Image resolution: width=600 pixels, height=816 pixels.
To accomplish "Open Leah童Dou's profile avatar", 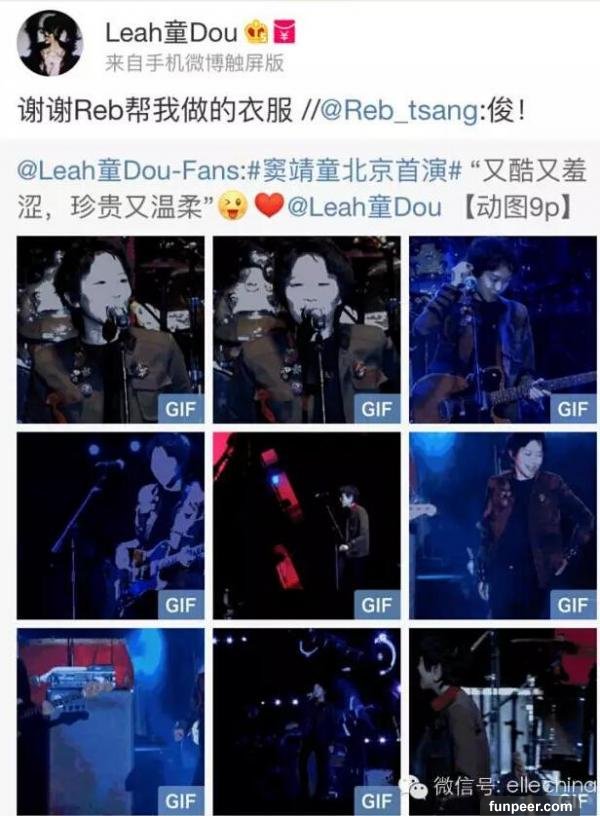I will (x=49, y=44).
